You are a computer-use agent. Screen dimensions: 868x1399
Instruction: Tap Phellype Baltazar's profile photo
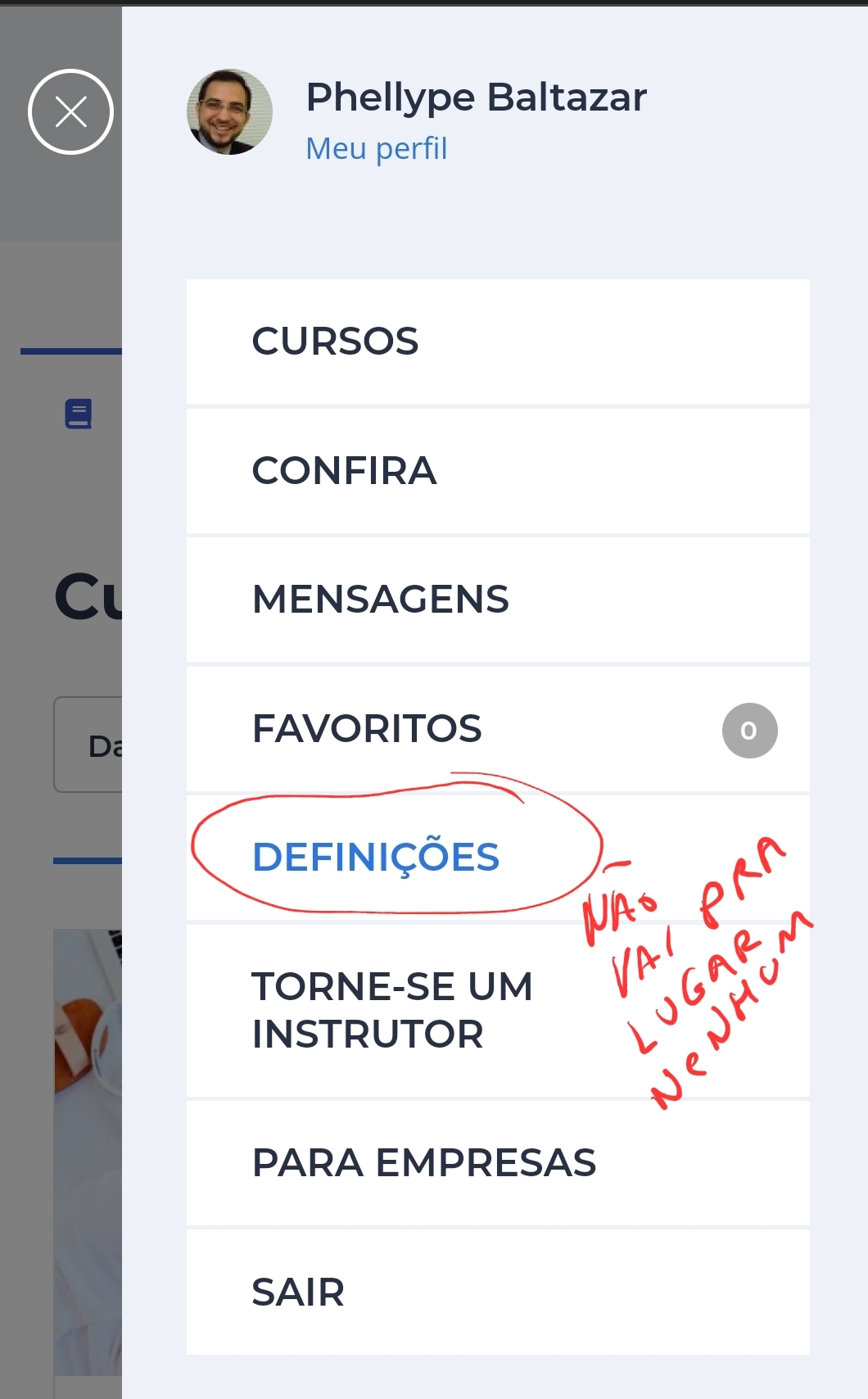[x=229, y=112]
